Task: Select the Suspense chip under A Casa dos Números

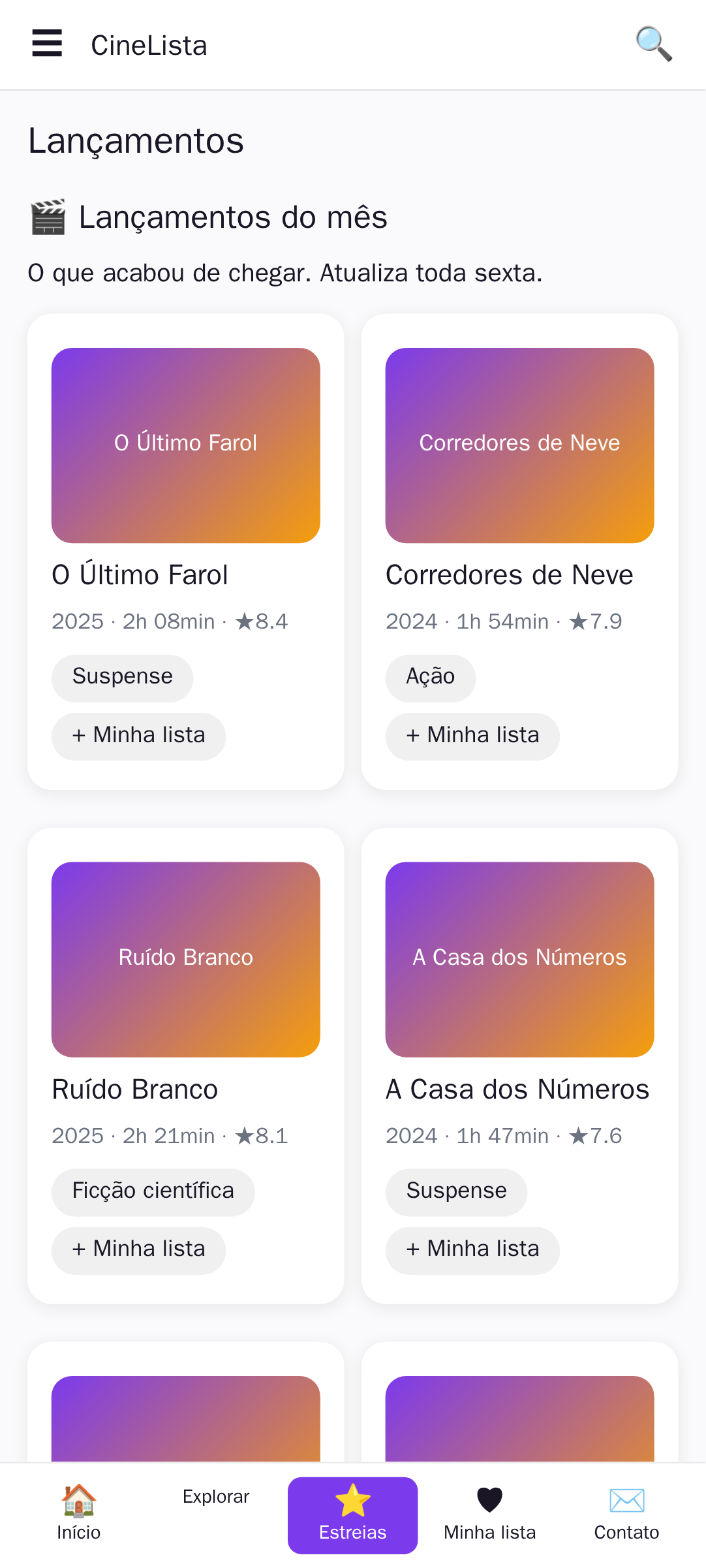Action: tap(457, 1192)
